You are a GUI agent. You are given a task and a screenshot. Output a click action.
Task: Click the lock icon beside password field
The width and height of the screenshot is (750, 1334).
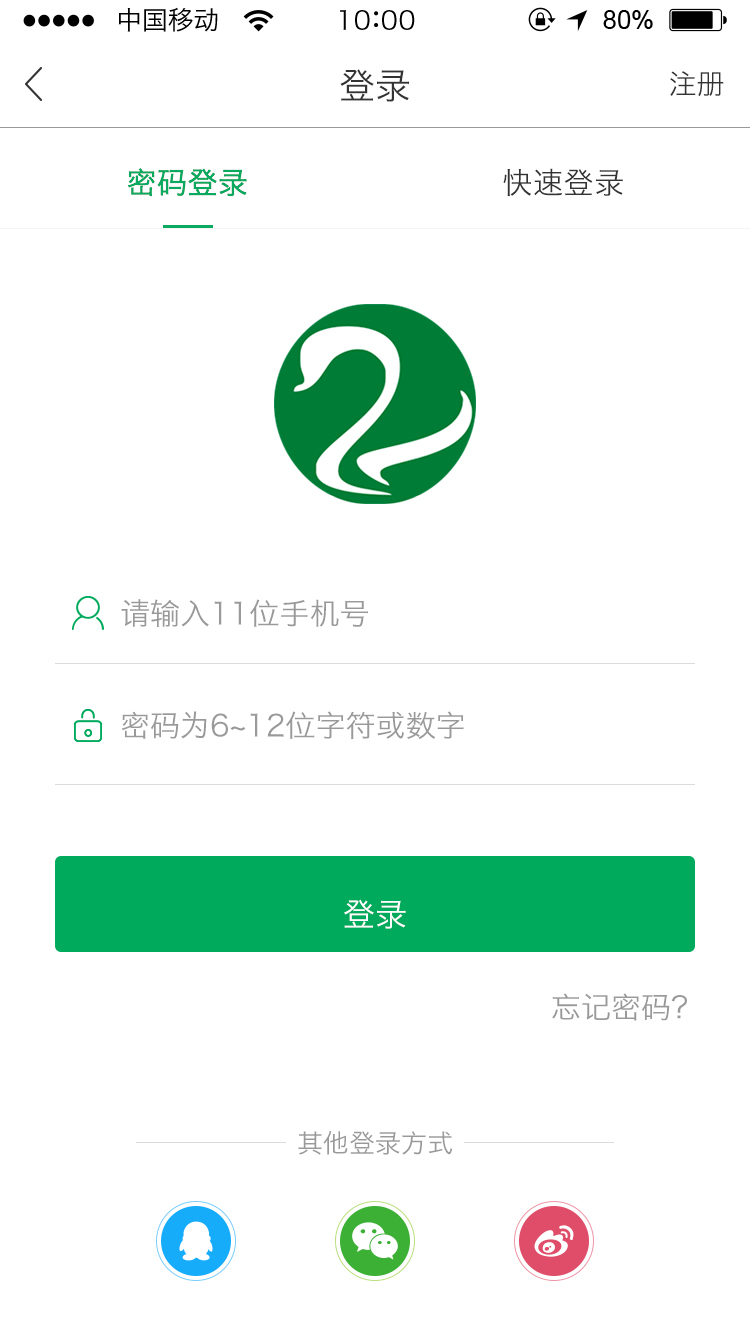[88, 726]
